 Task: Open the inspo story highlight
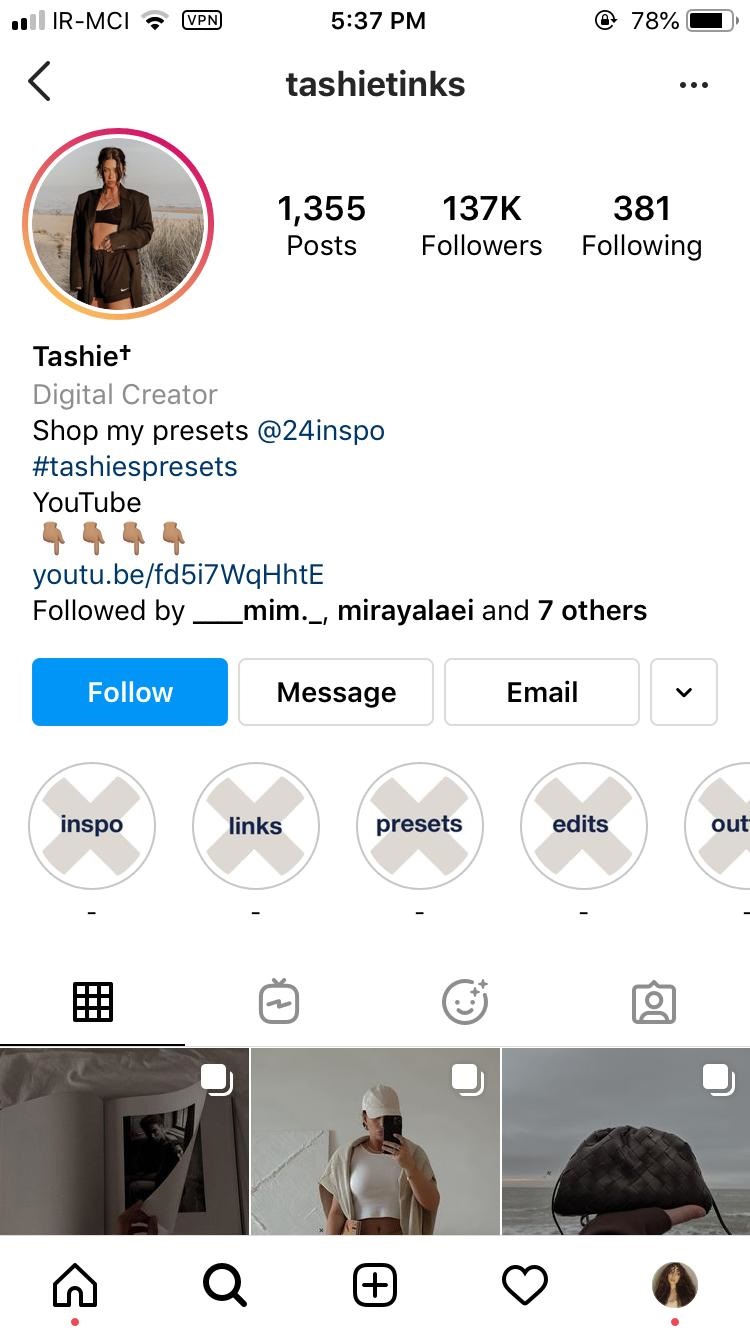92,826
